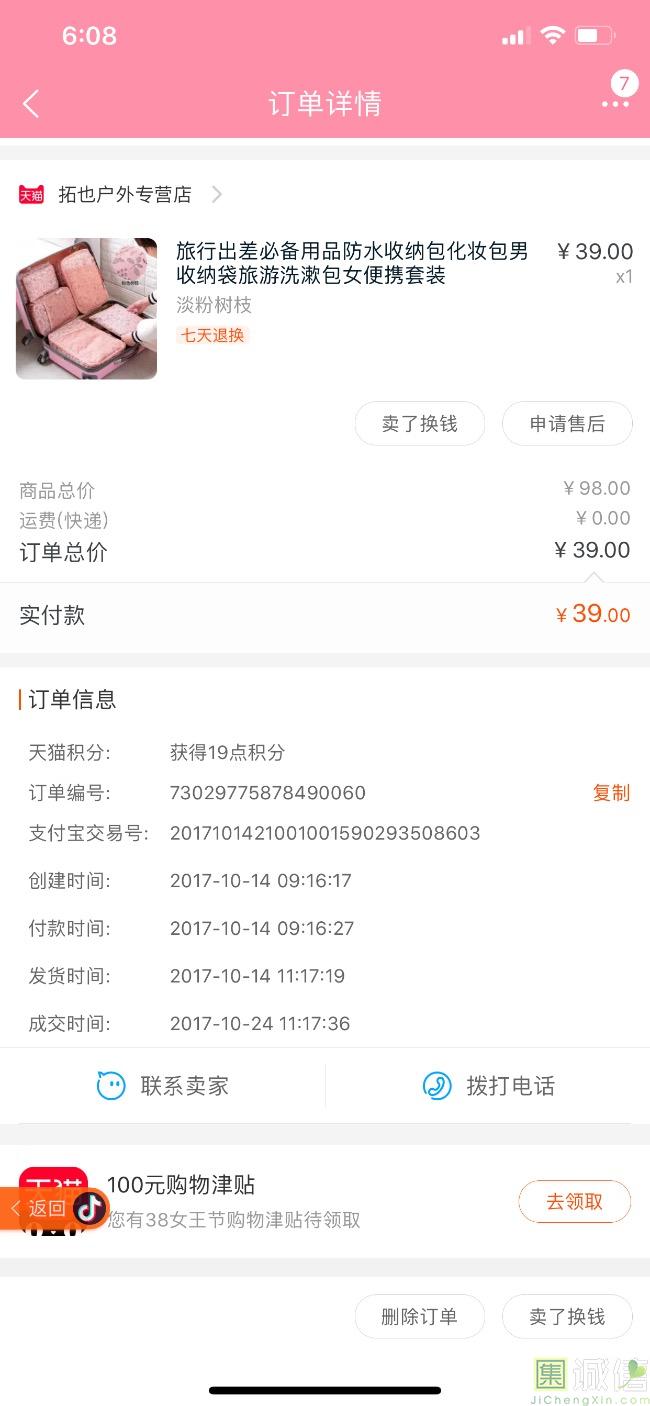Image resolution: width=650 pixels, height=1406 pixels.
Task: Tap 卖了换钱 in the bottom bar
Action: [567, 1317]
